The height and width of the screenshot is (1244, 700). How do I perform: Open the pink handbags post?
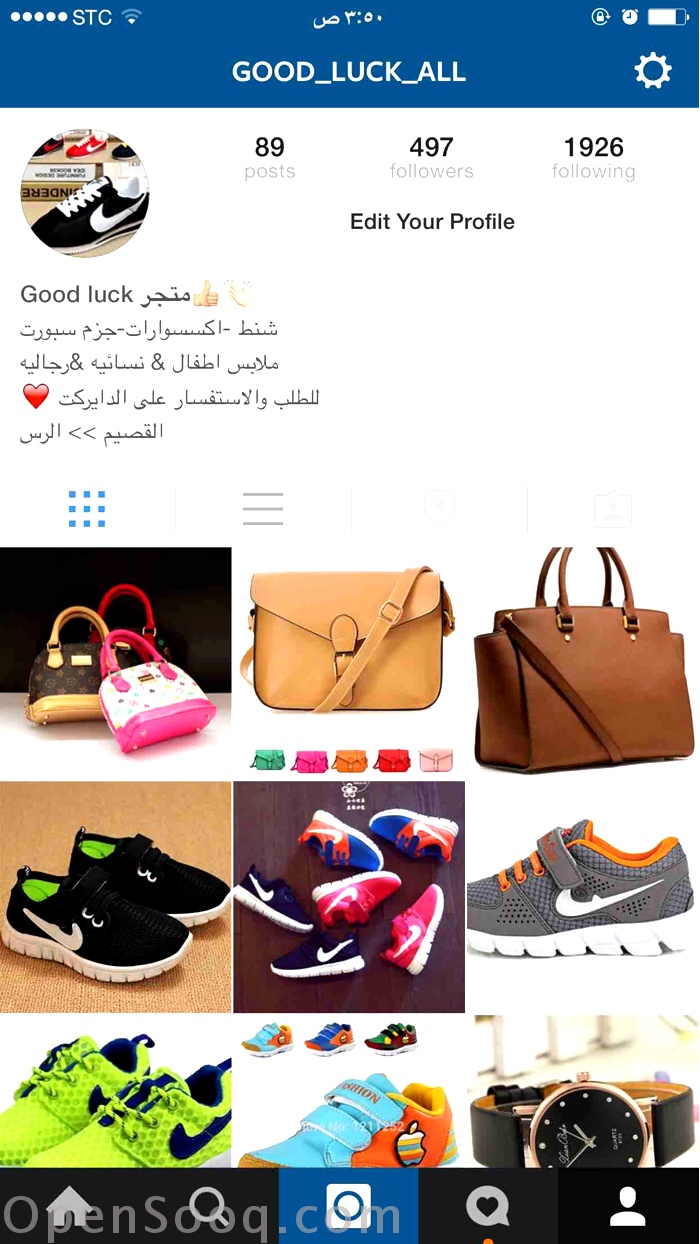(115, 662)
